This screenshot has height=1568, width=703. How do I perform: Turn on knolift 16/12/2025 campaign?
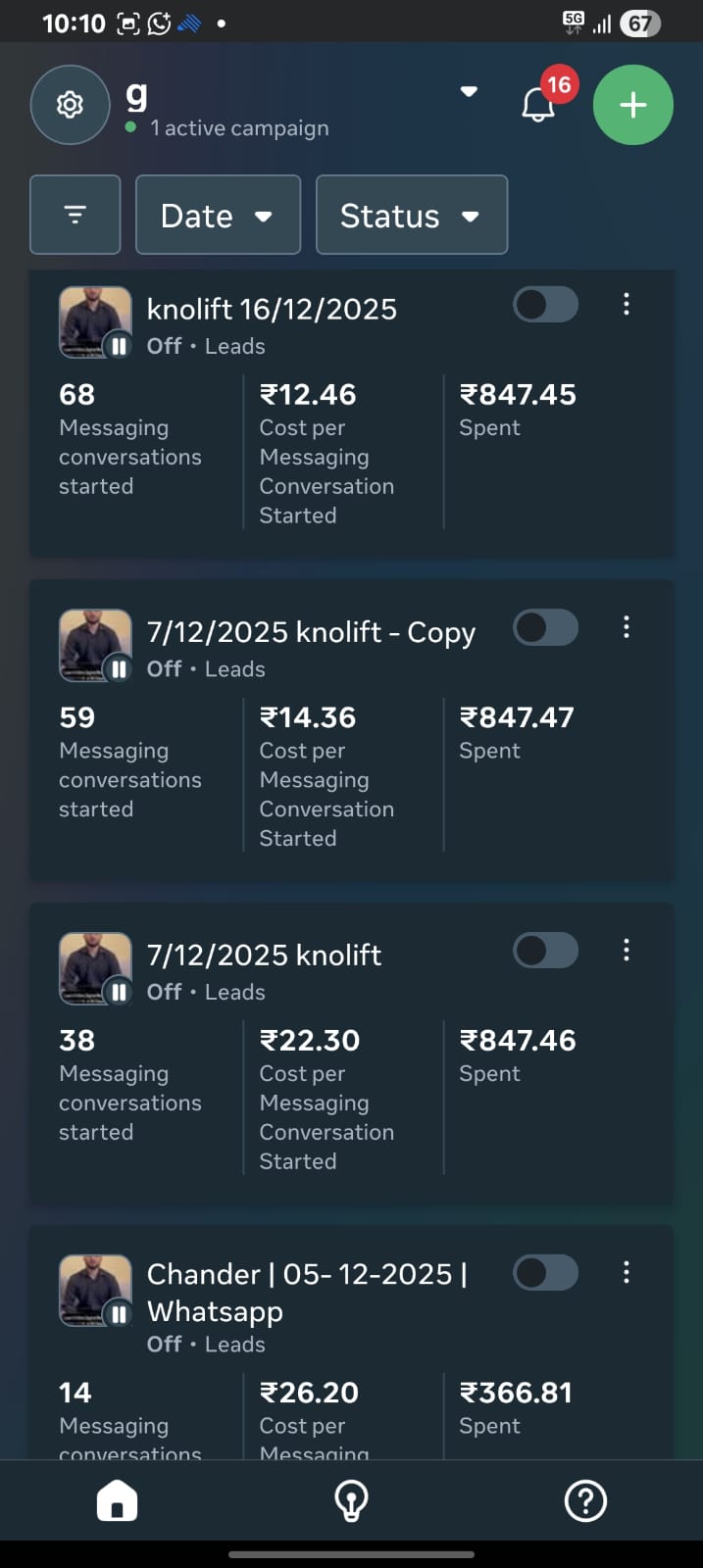[546, 305]
